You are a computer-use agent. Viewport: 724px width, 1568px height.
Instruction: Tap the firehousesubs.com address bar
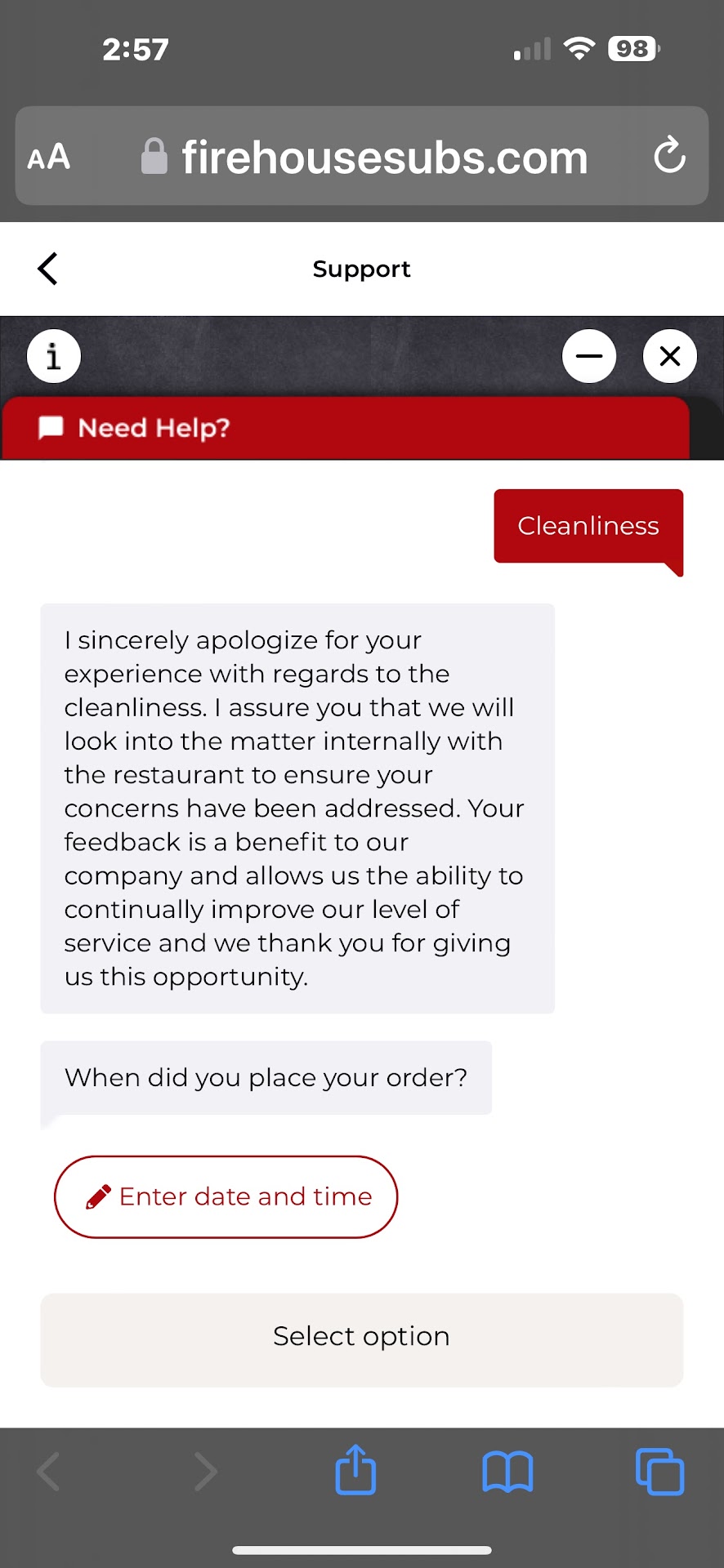(x=384, y=157)
